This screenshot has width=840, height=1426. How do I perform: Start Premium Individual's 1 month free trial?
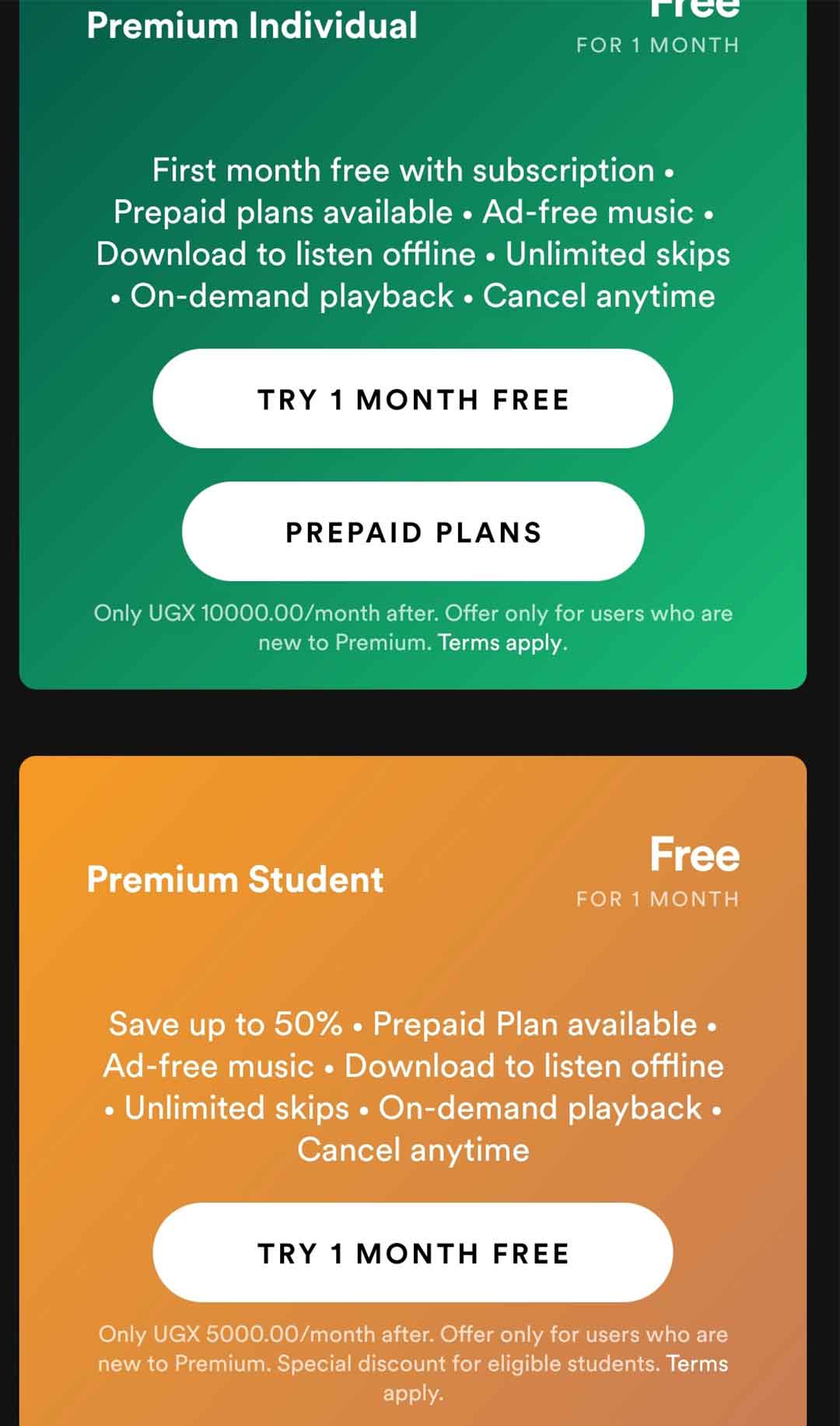click(413, 398)
